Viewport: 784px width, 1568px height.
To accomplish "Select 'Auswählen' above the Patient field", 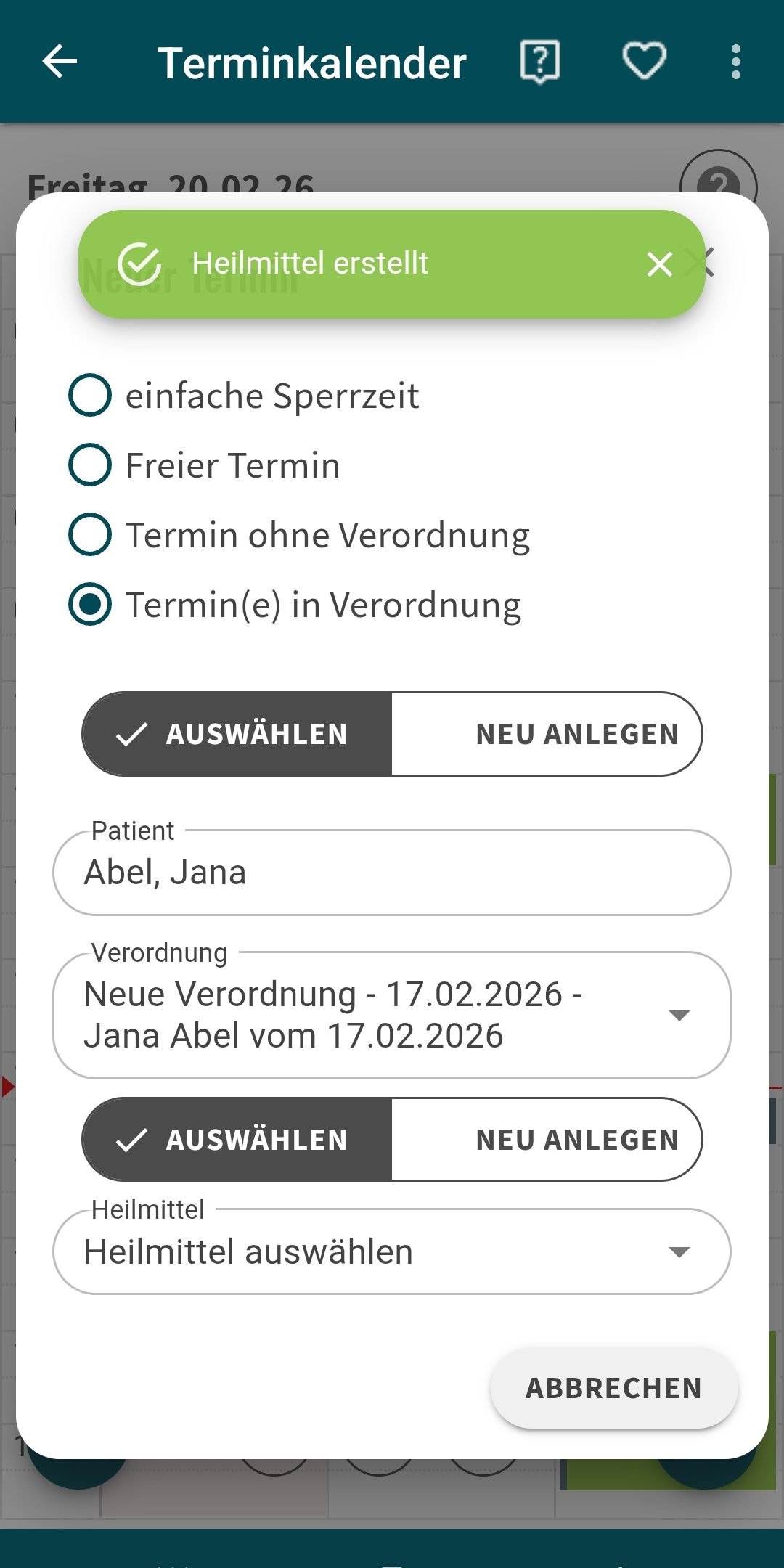I will [237, 734].
